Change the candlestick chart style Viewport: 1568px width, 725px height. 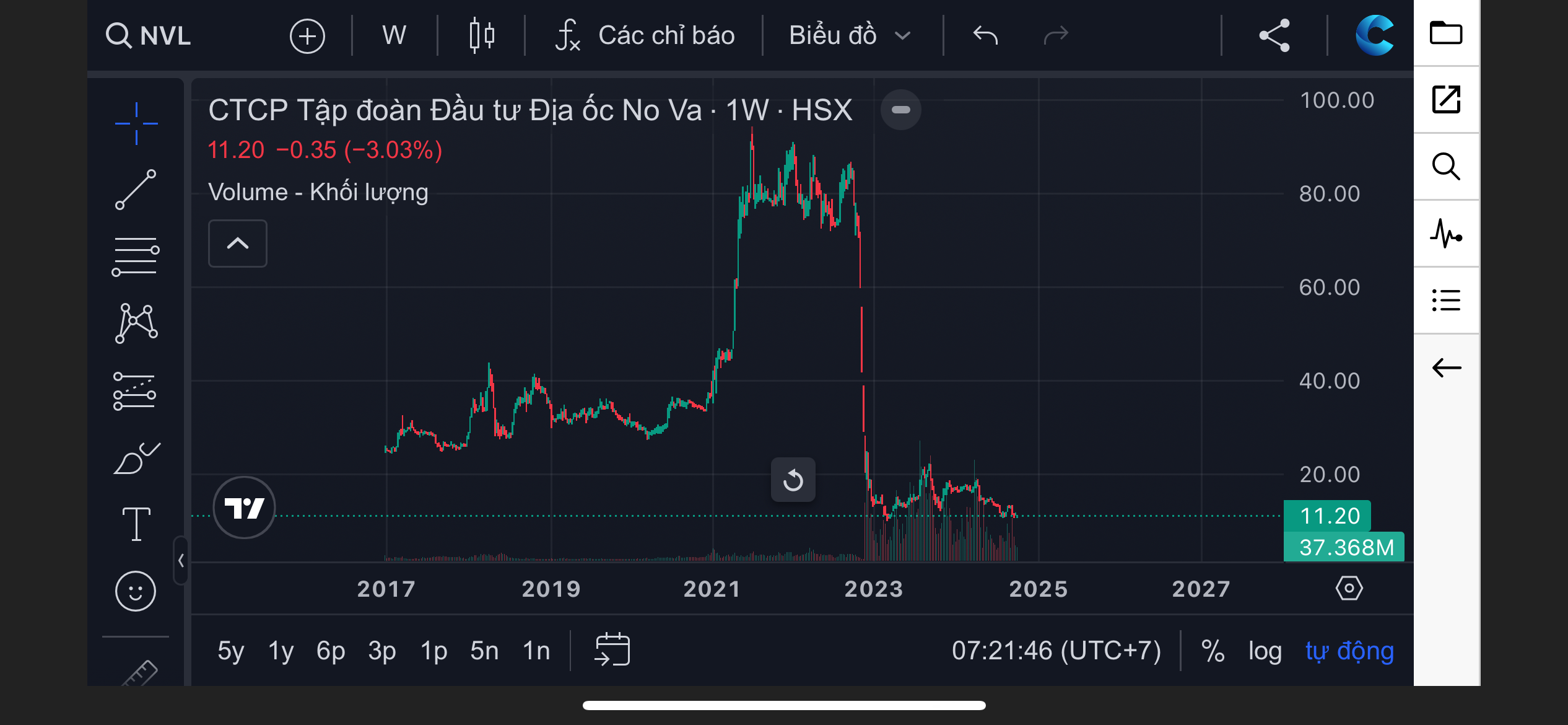click(x=481, y=35)
